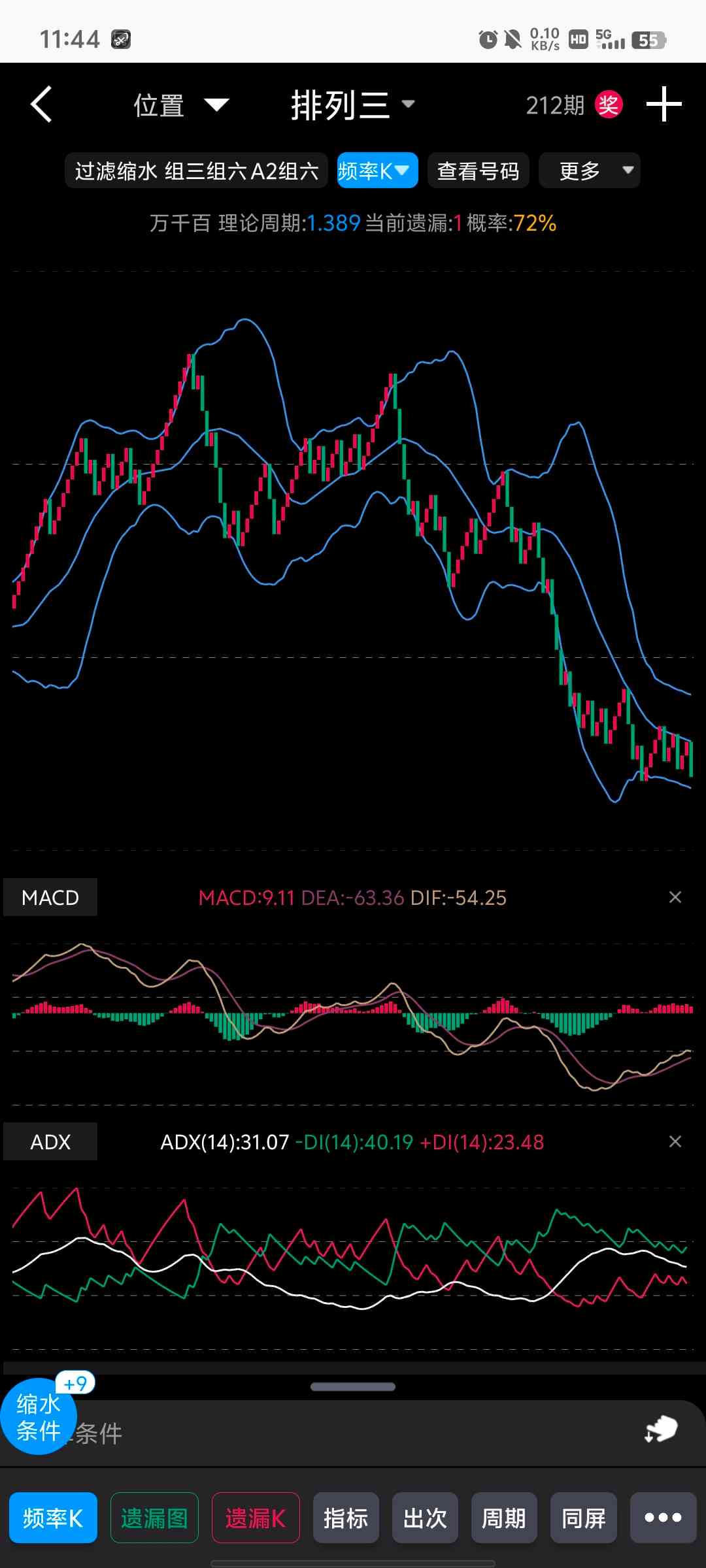
Task: Open the three-dots more menu at bottom
Action: point(663,1518)
